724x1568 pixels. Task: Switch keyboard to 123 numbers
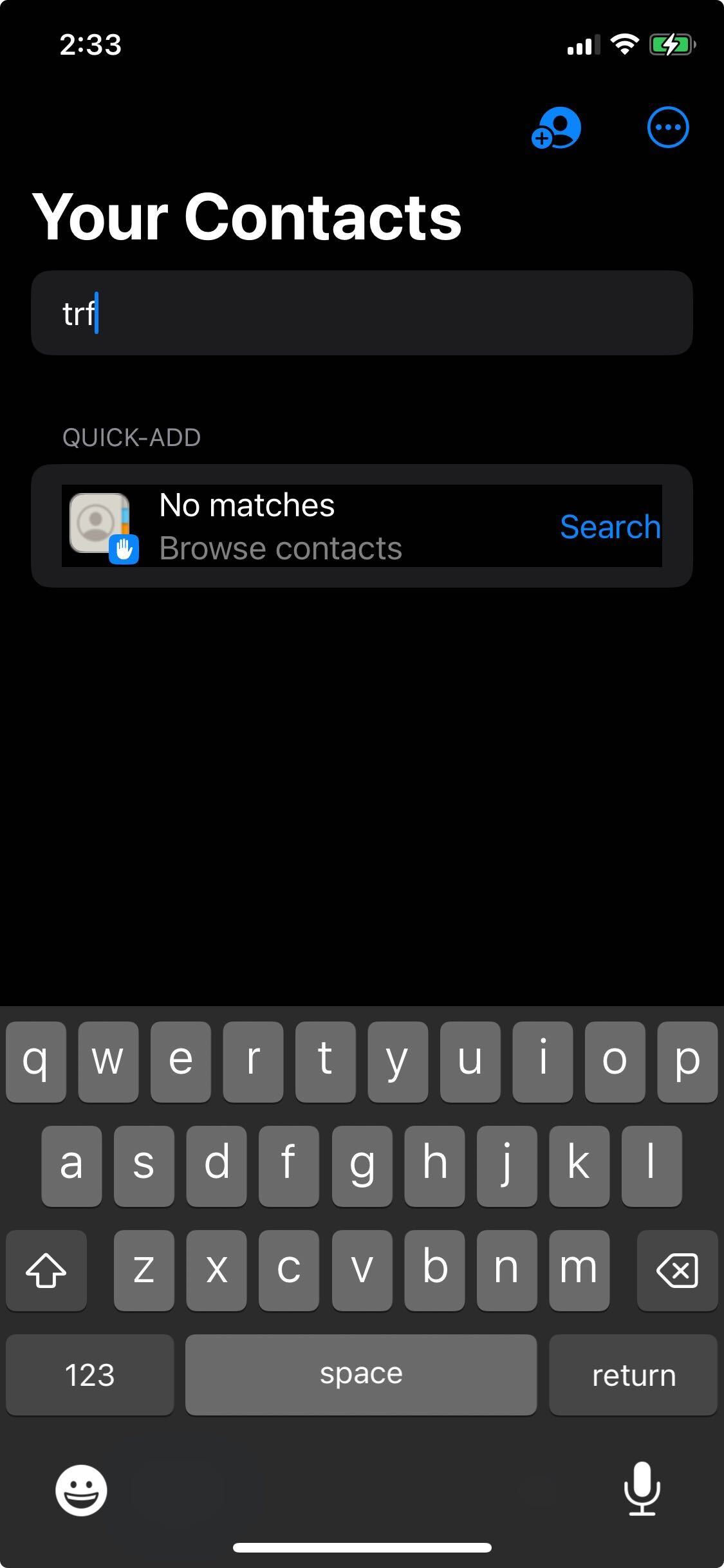[x=90, y=1375]
